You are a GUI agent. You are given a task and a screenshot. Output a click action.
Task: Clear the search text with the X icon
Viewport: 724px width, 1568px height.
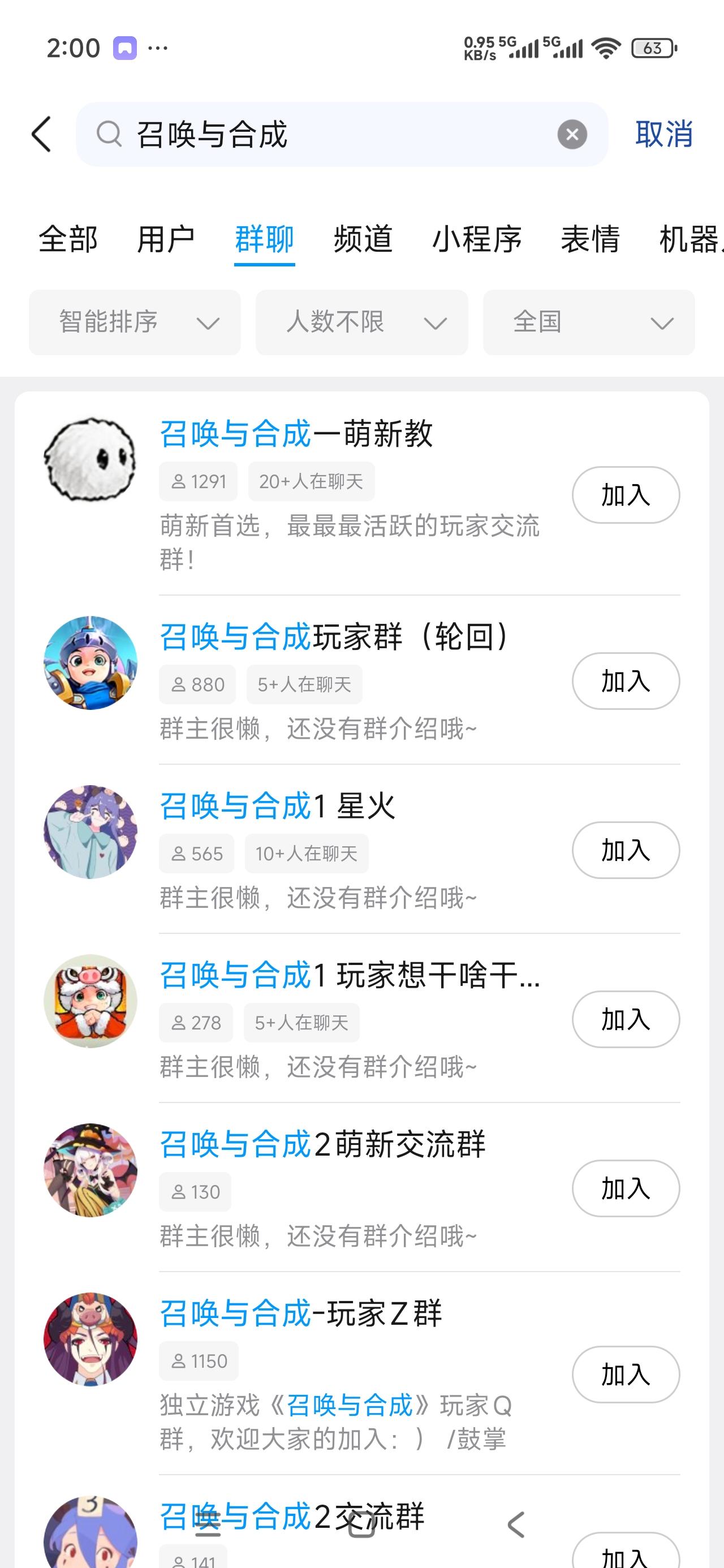[572, 135]
